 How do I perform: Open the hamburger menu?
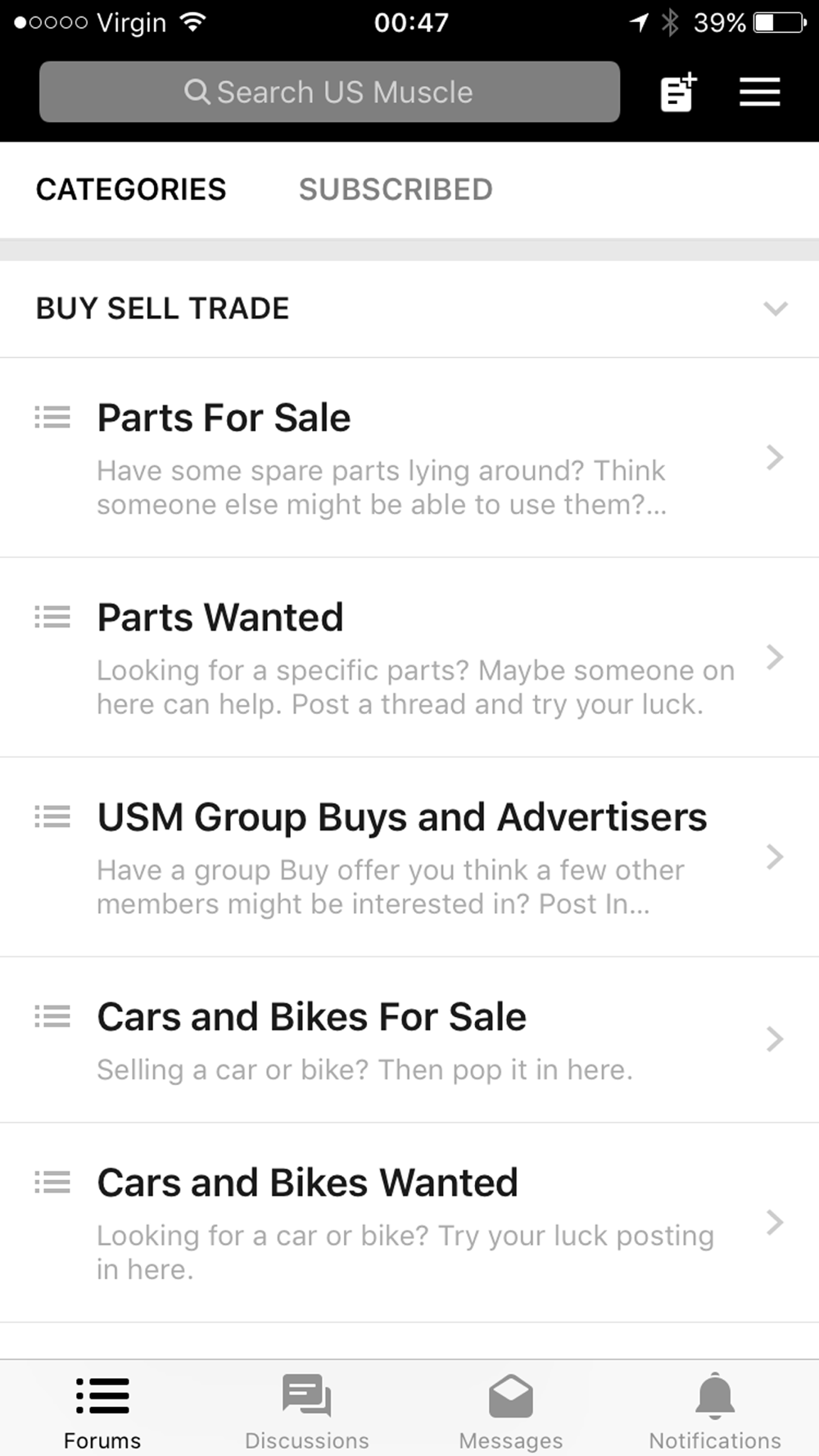[x=759, y=92]
